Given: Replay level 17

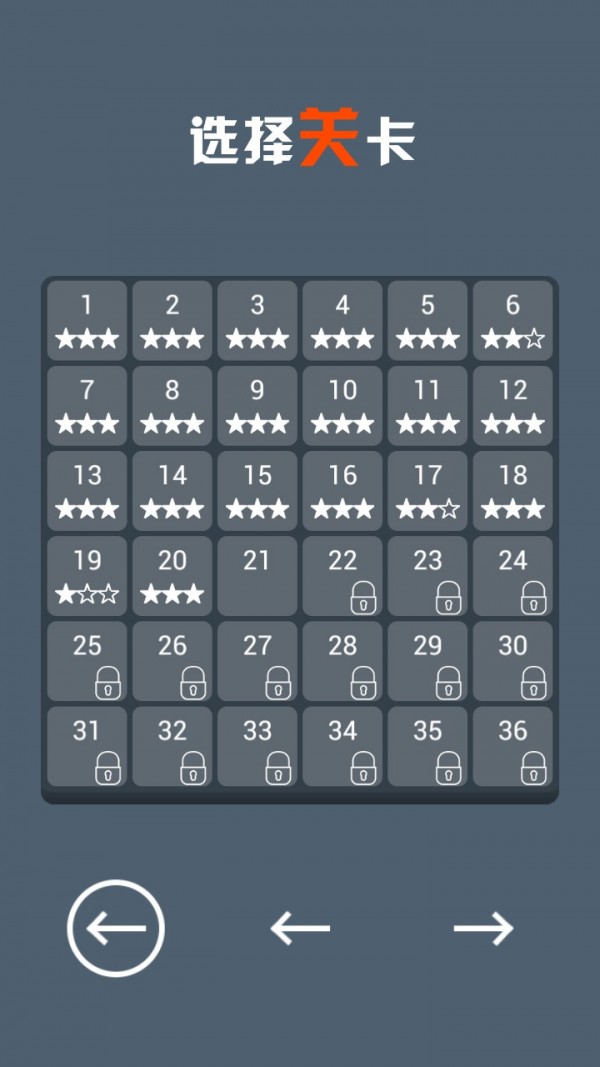Looking at the screenshot, I should [428, 490].
